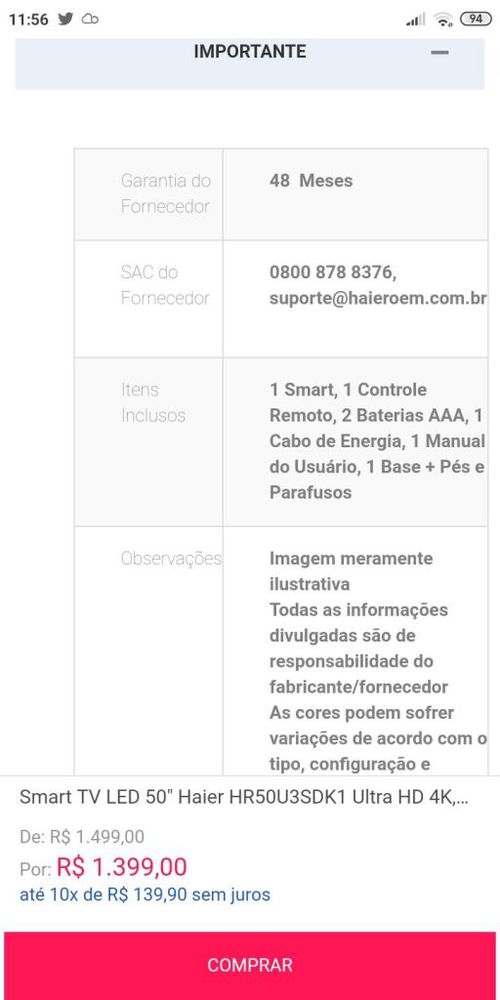Tap the COMPRAR button
Viewport: 500px width, 1000px height.
click(x=250, y=965)
